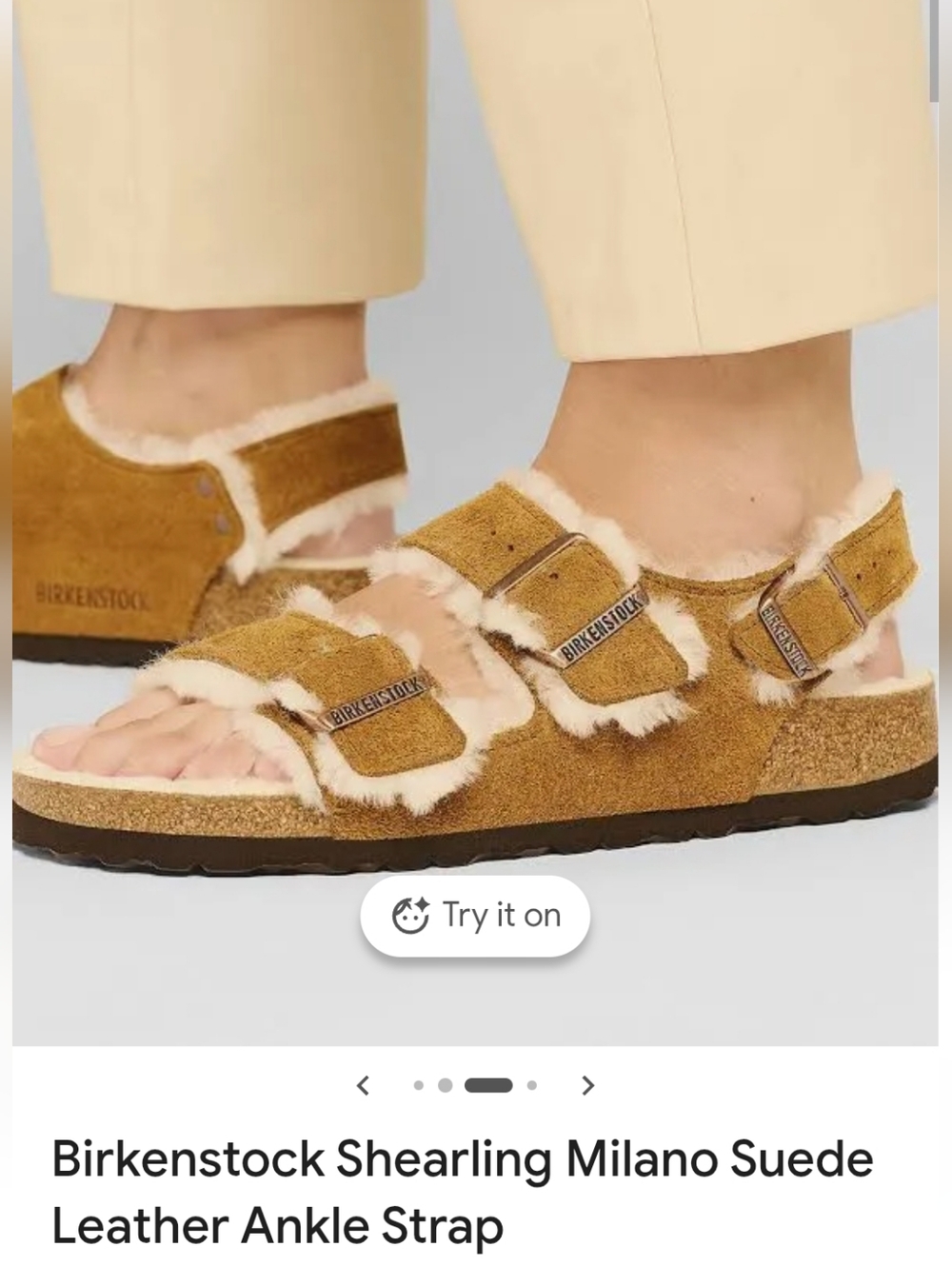
Task: Select the second carousel pagination dot
Action: click(x=446, y=1083)
